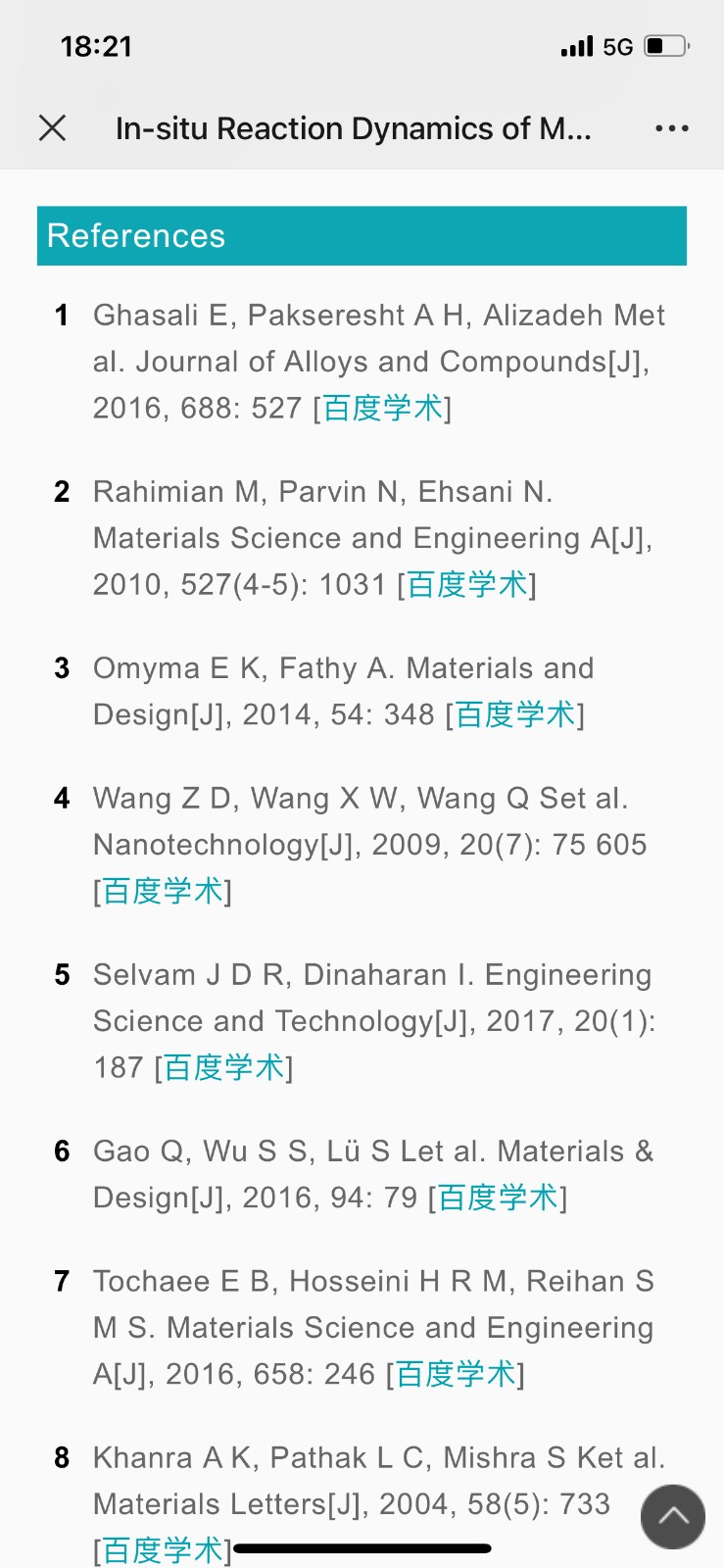Open 百度学术 link for Khanra A K reference
This screenshot has height=1568, width=724.
click(x=163, y=1549)
